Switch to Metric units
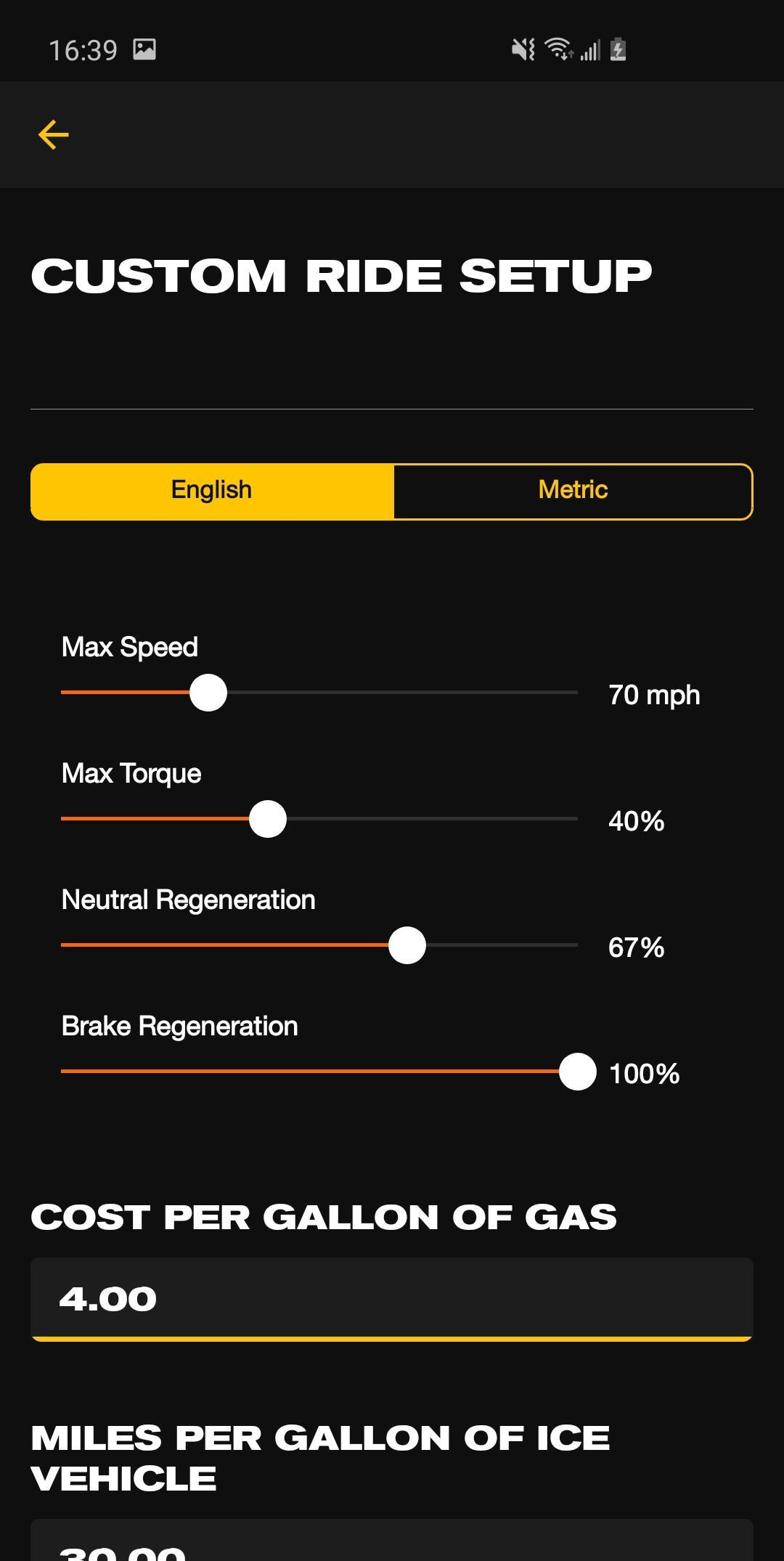Viewport: 784px width, 1561px height. point(573,491)
